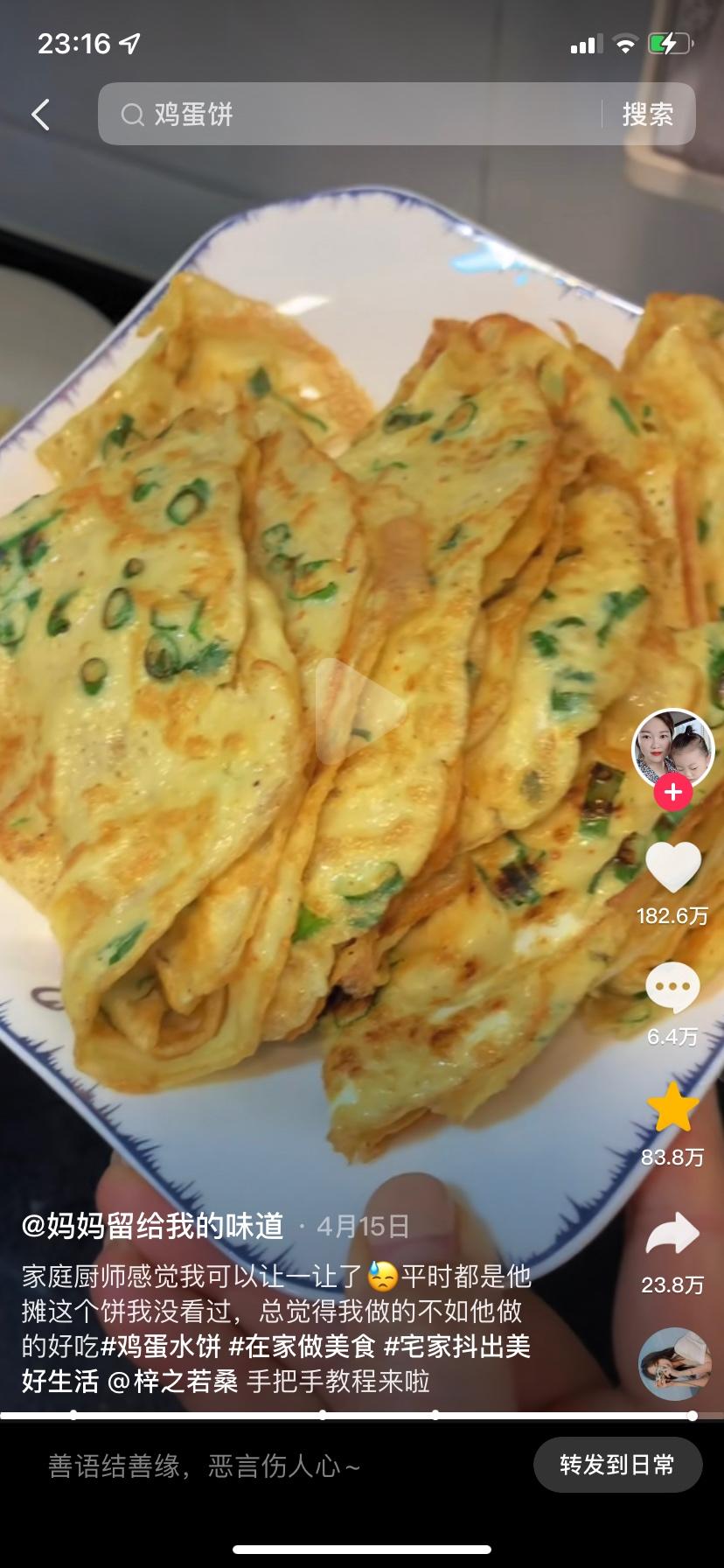Tap the video progress bar

[350, 1415]
